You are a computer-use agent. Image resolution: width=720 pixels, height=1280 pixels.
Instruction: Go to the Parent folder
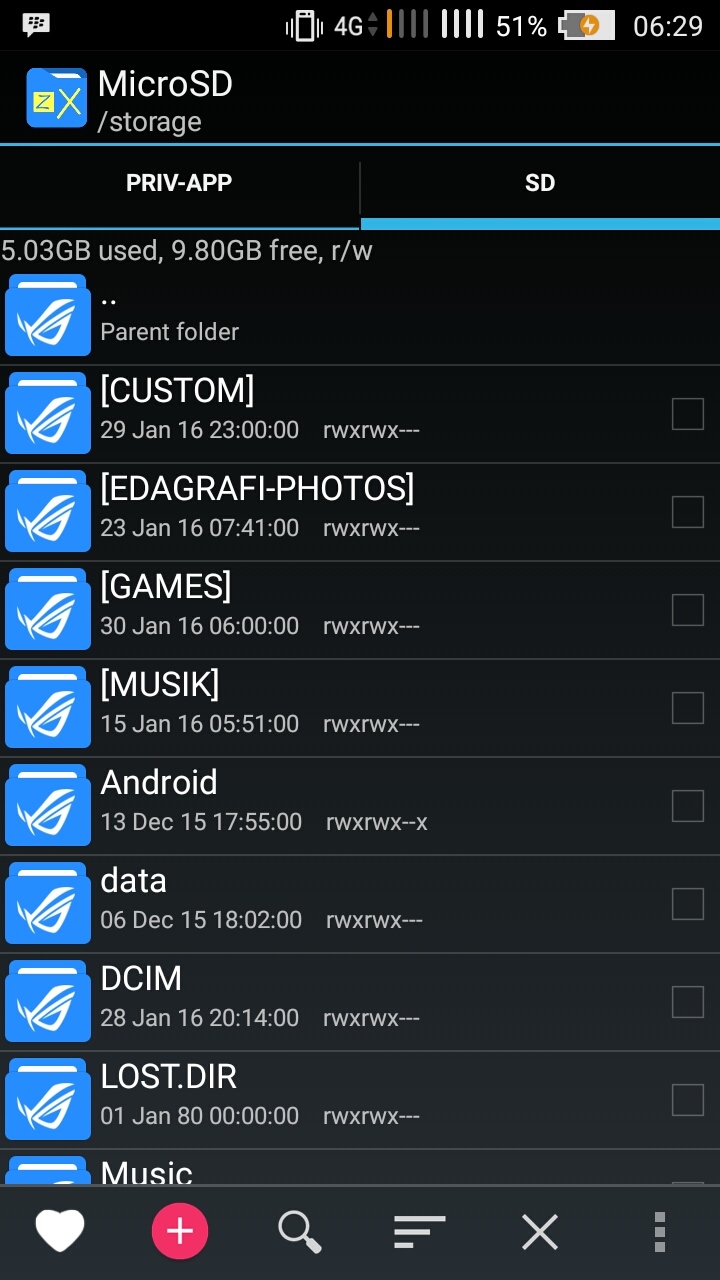(360, 316)
